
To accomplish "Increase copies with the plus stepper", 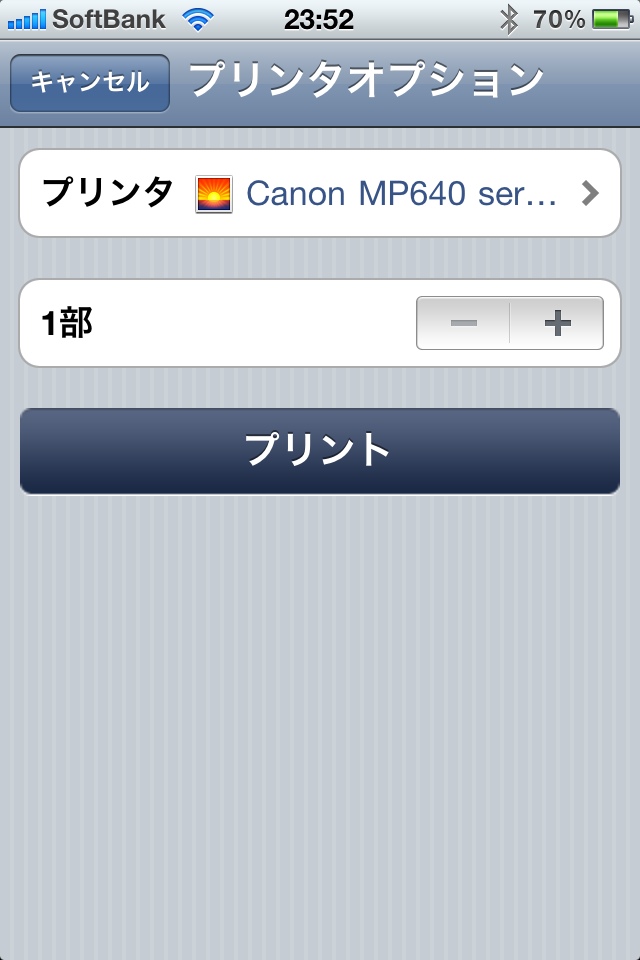I will point(557,323).
